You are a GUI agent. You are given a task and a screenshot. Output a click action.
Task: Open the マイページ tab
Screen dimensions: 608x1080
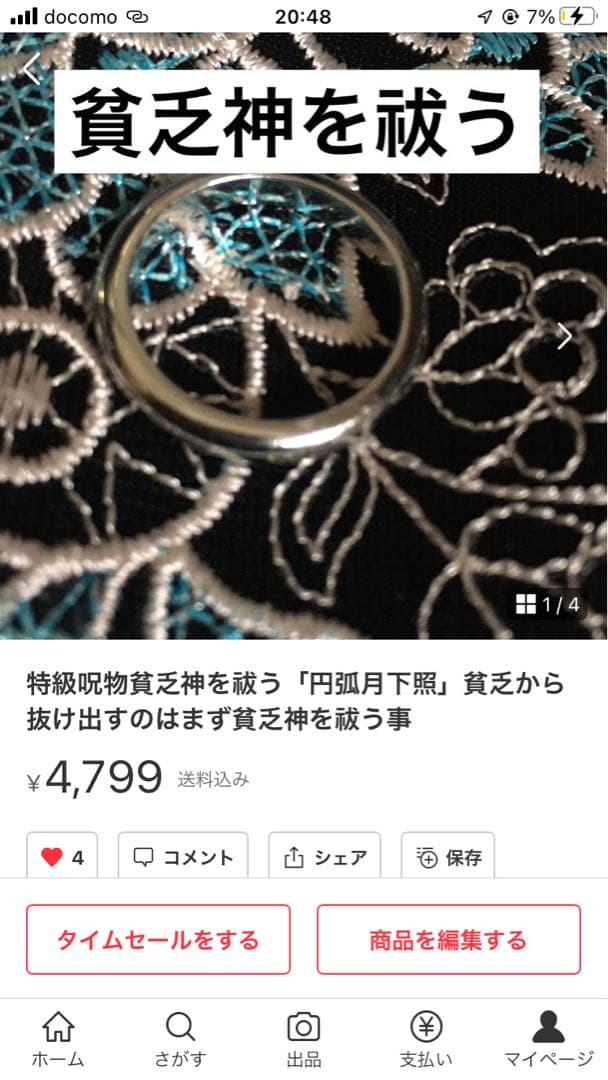click(x=548, y=1038)
